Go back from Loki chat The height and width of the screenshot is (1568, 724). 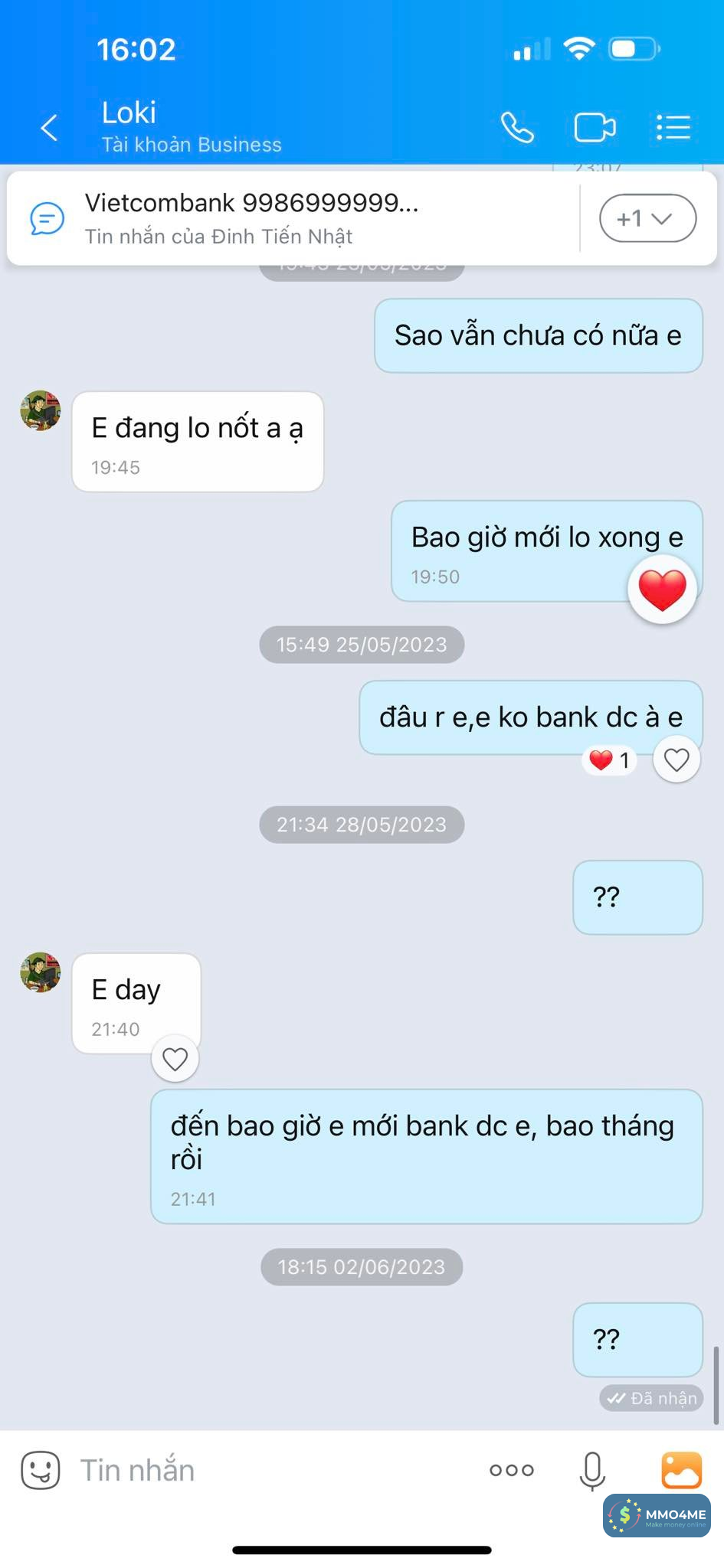pyautogui.click(x=49, y=127)
